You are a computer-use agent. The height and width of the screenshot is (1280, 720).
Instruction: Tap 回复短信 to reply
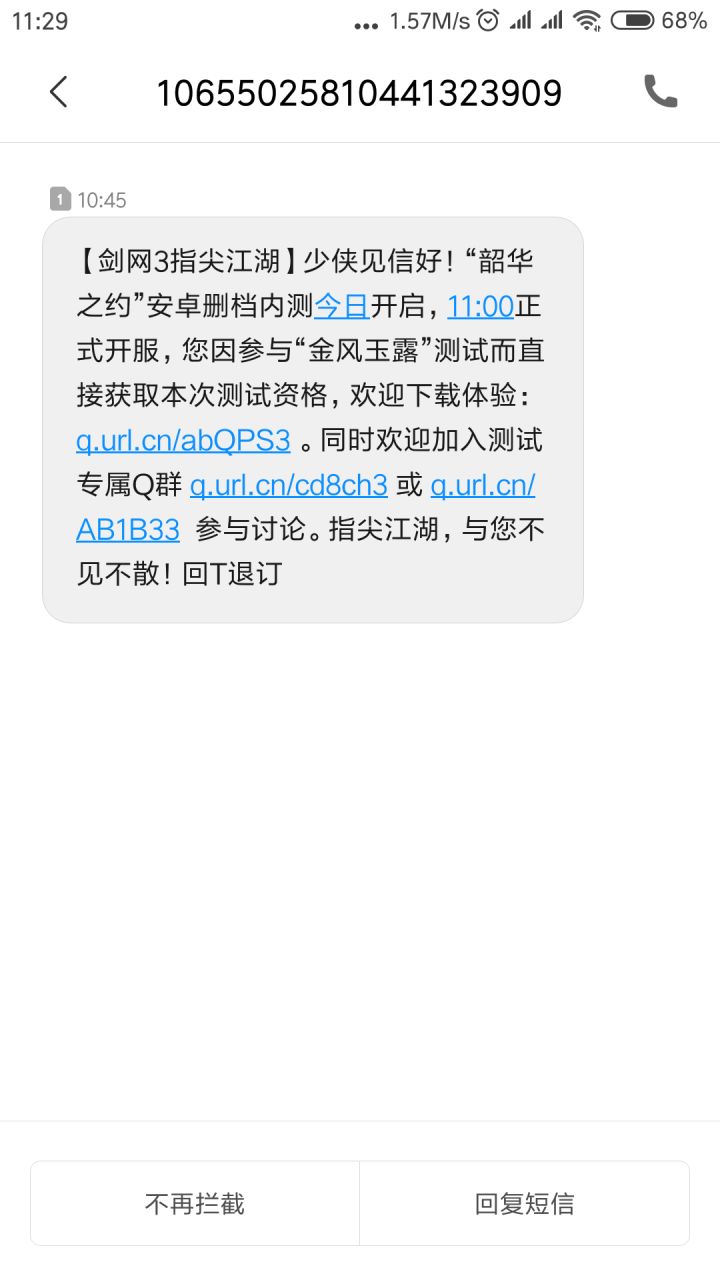click(x=525, y=1203)
